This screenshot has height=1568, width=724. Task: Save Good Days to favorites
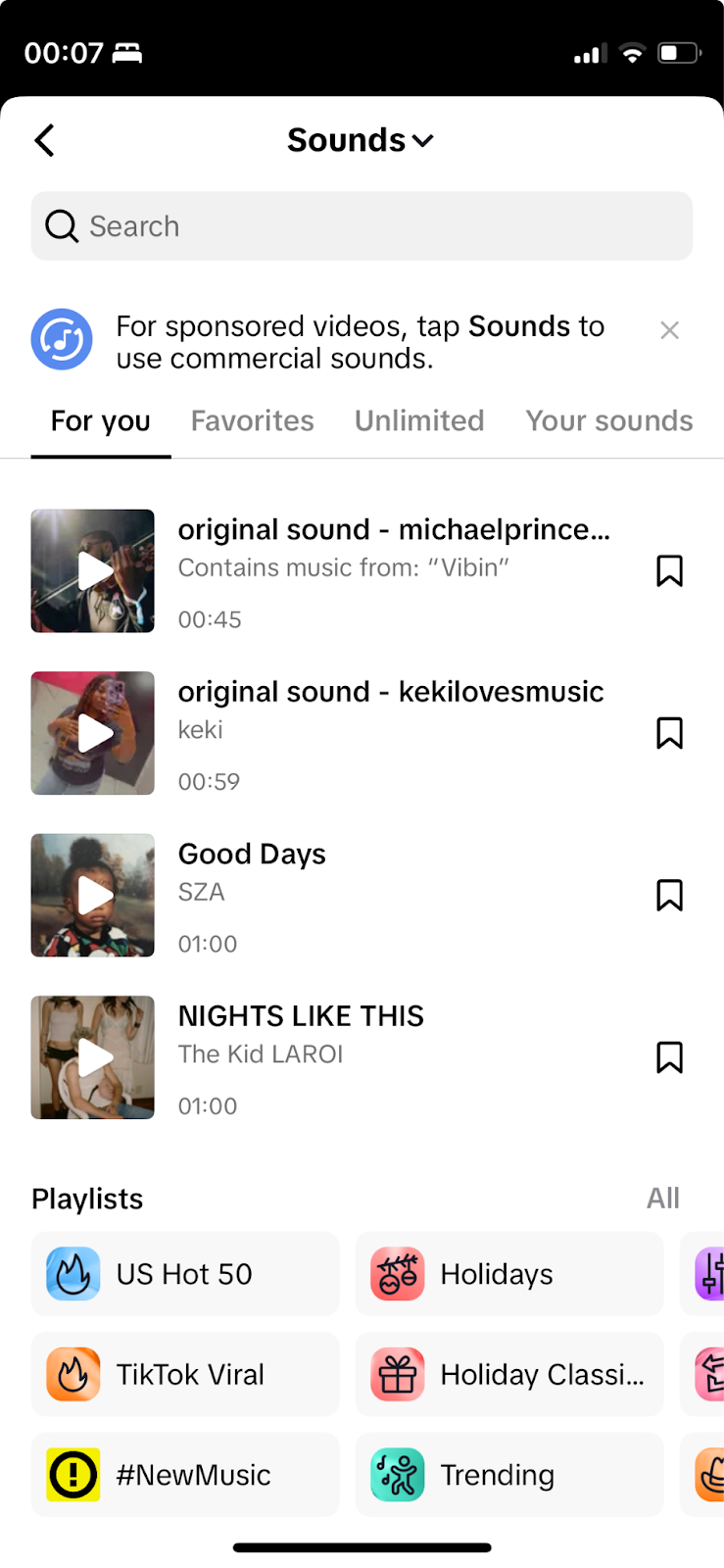click(x=669, y=895)
